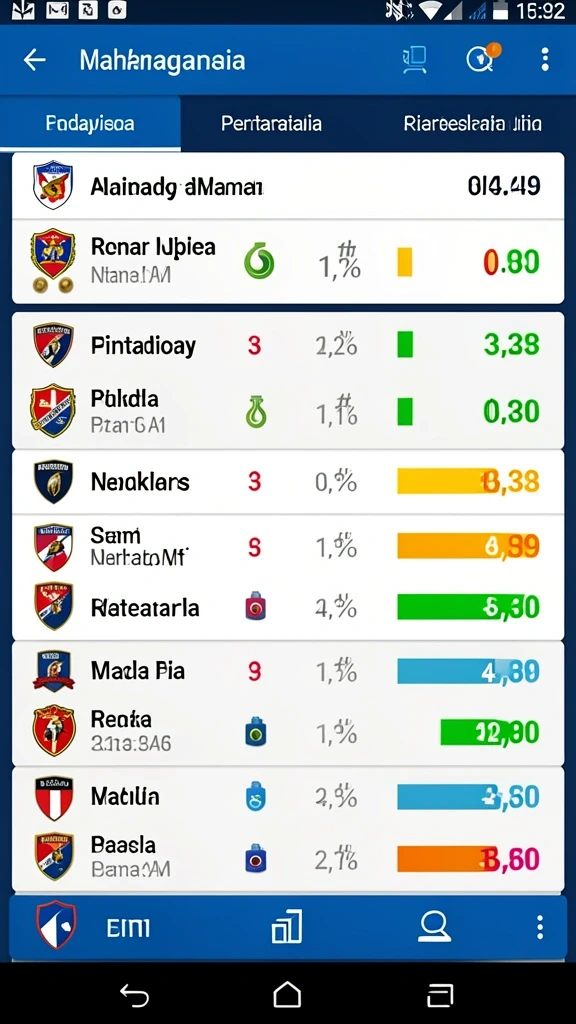Viewport: 576px width, 1024px height.
Task: Open recent apps from navigation bar
Action: coord(440,995)
